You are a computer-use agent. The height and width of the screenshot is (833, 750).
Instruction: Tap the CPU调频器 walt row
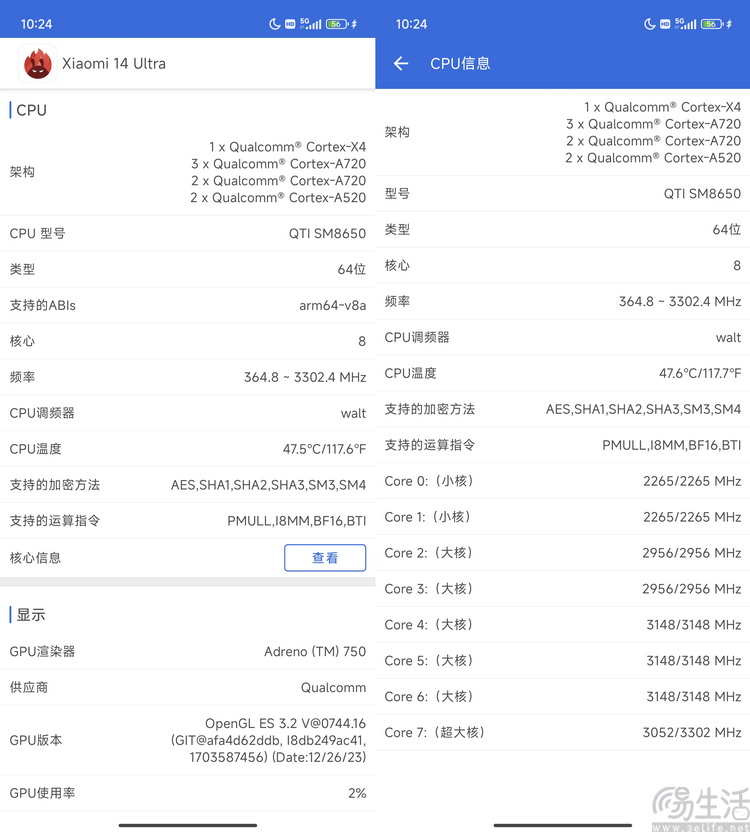pos(188,413)
